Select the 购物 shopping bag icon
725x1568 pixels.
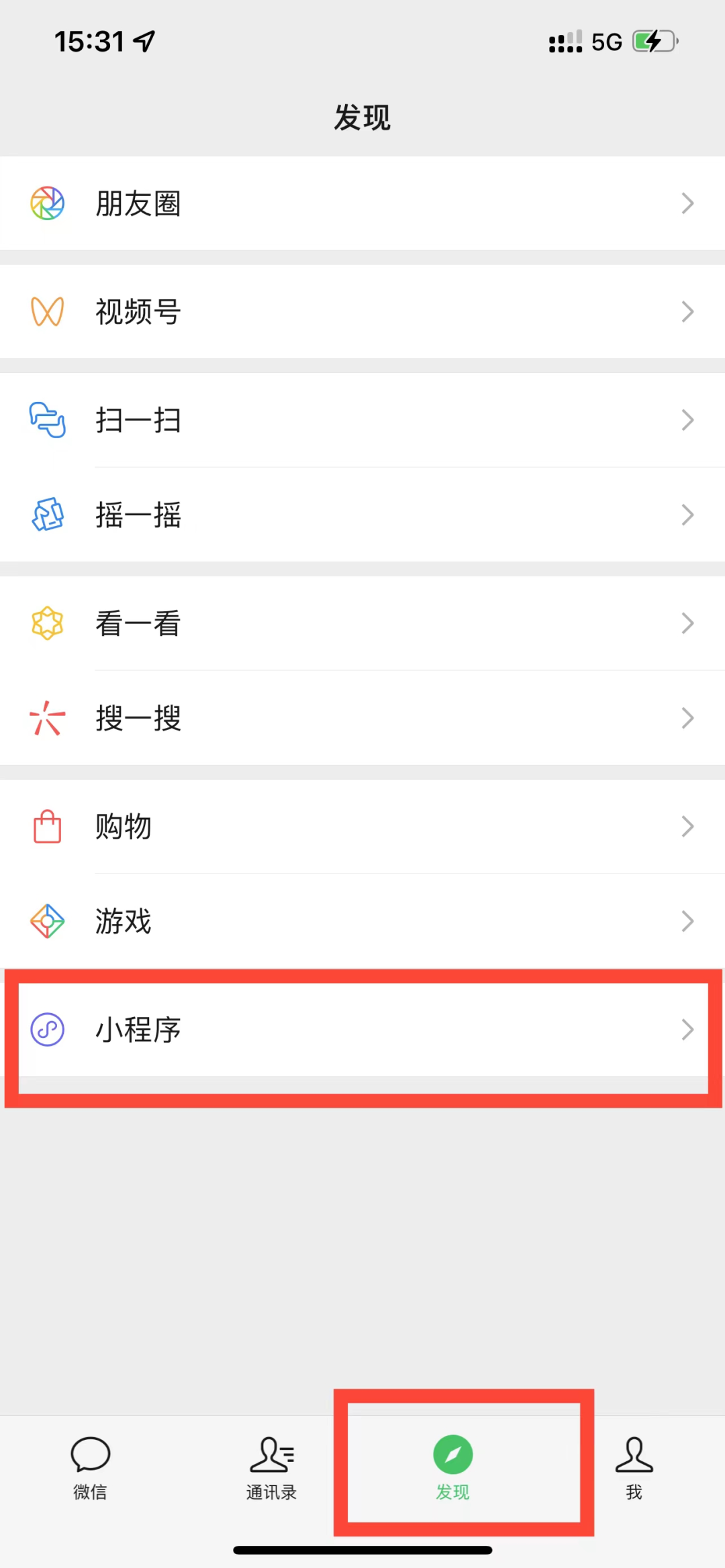coord(47,827)
